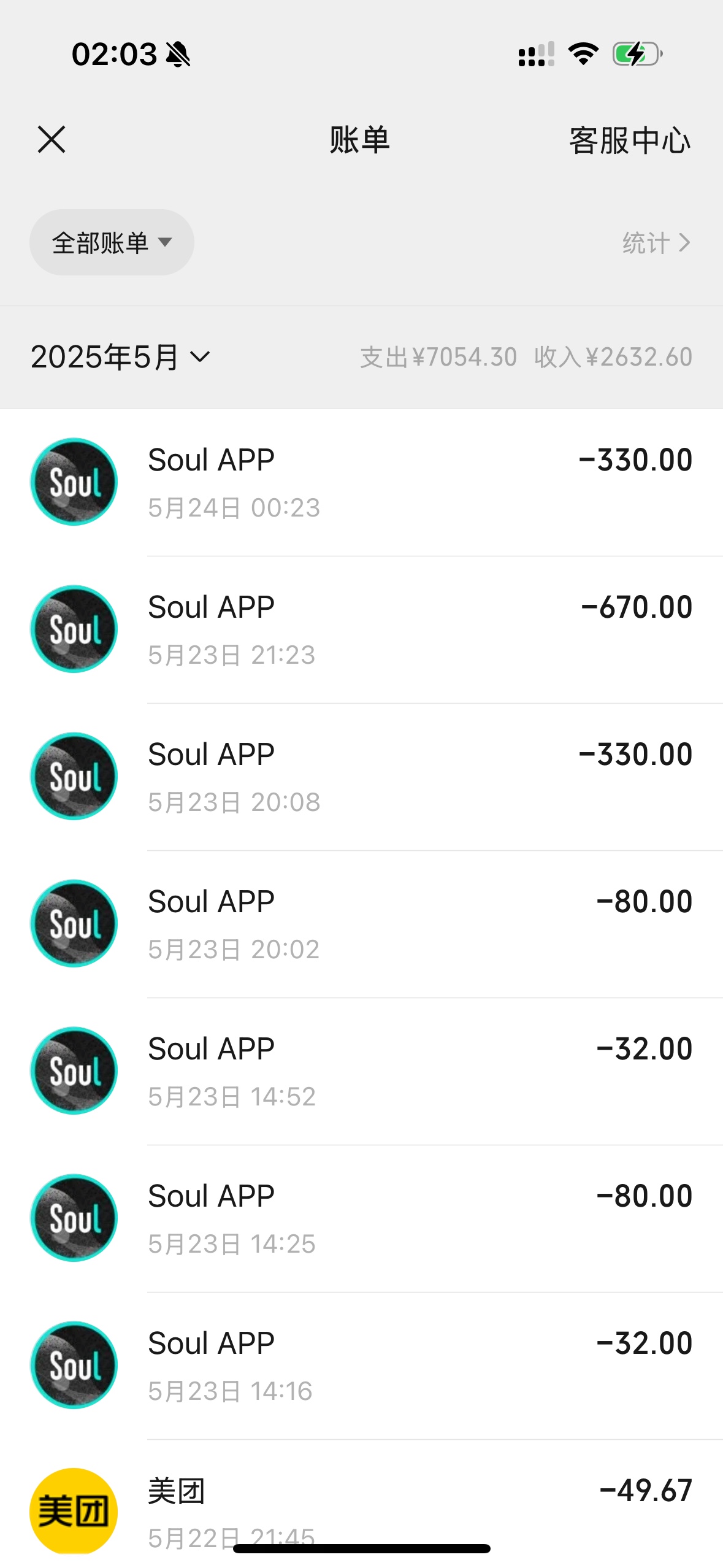Open Soul APP bill from 5月23日 14:52
This screenshot has width=723, height=1568.
point(362,1072)
